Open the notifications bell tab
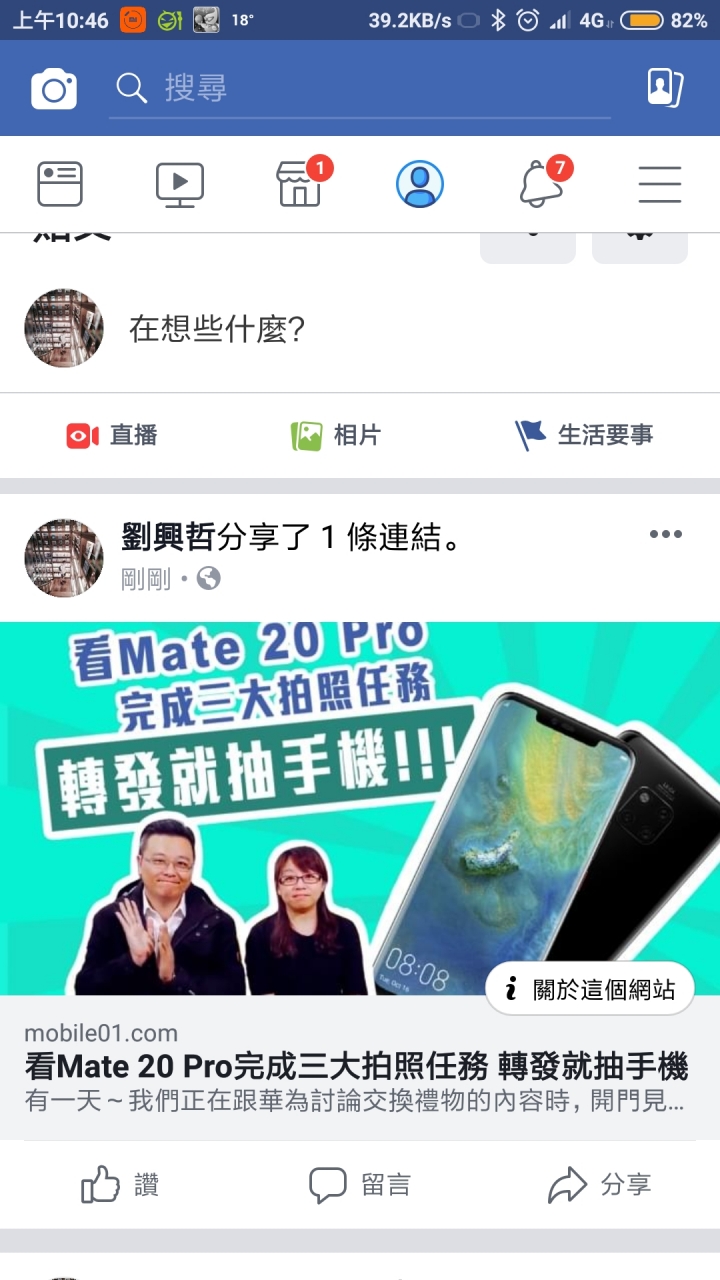 [541, 185]
